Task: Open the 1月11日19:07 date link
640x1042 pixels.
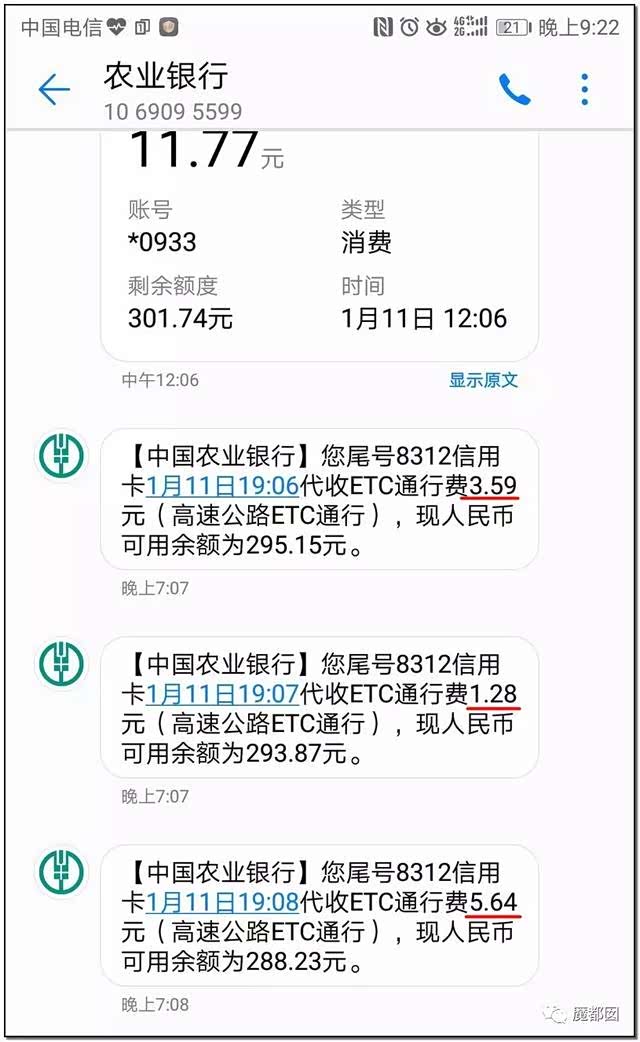Action: point(223,695)
